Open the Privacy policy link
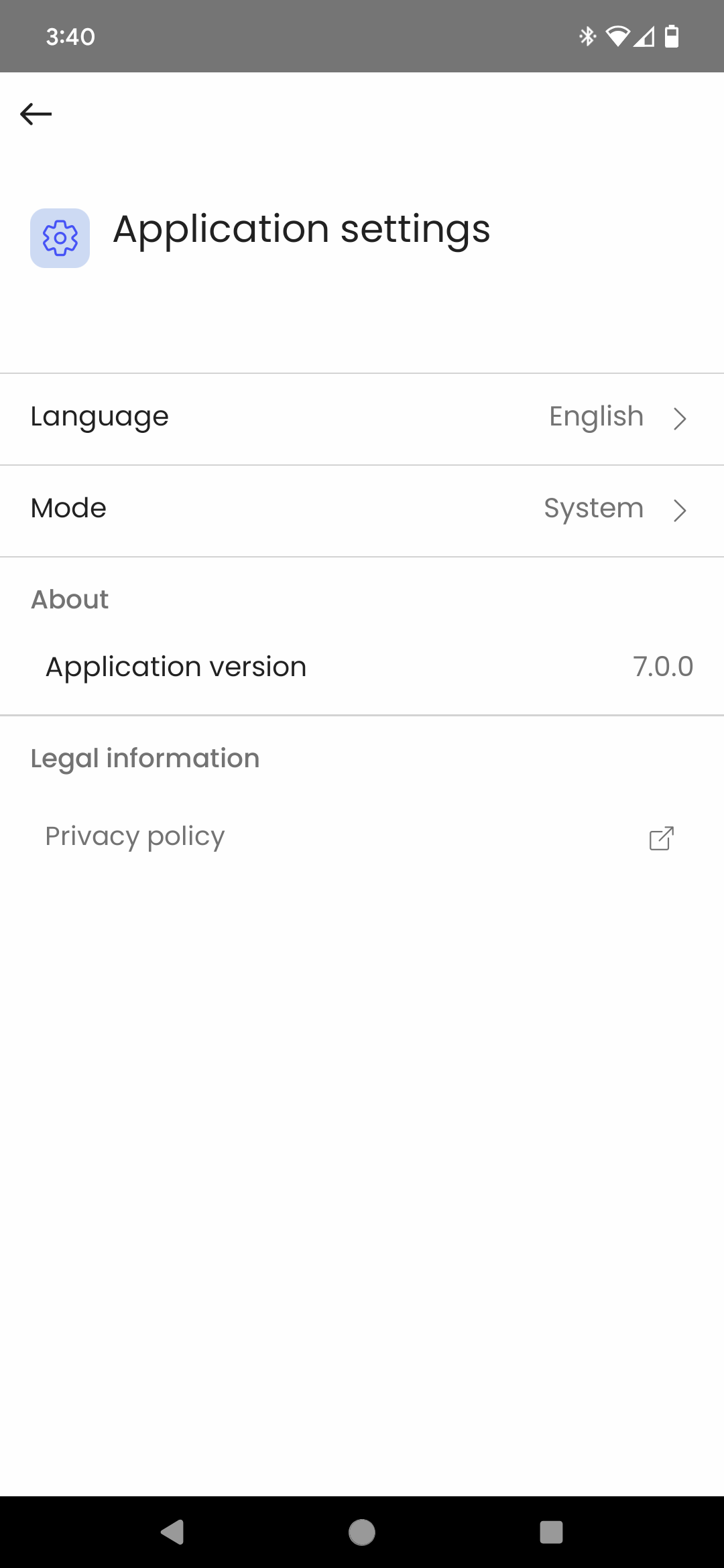 362,838
